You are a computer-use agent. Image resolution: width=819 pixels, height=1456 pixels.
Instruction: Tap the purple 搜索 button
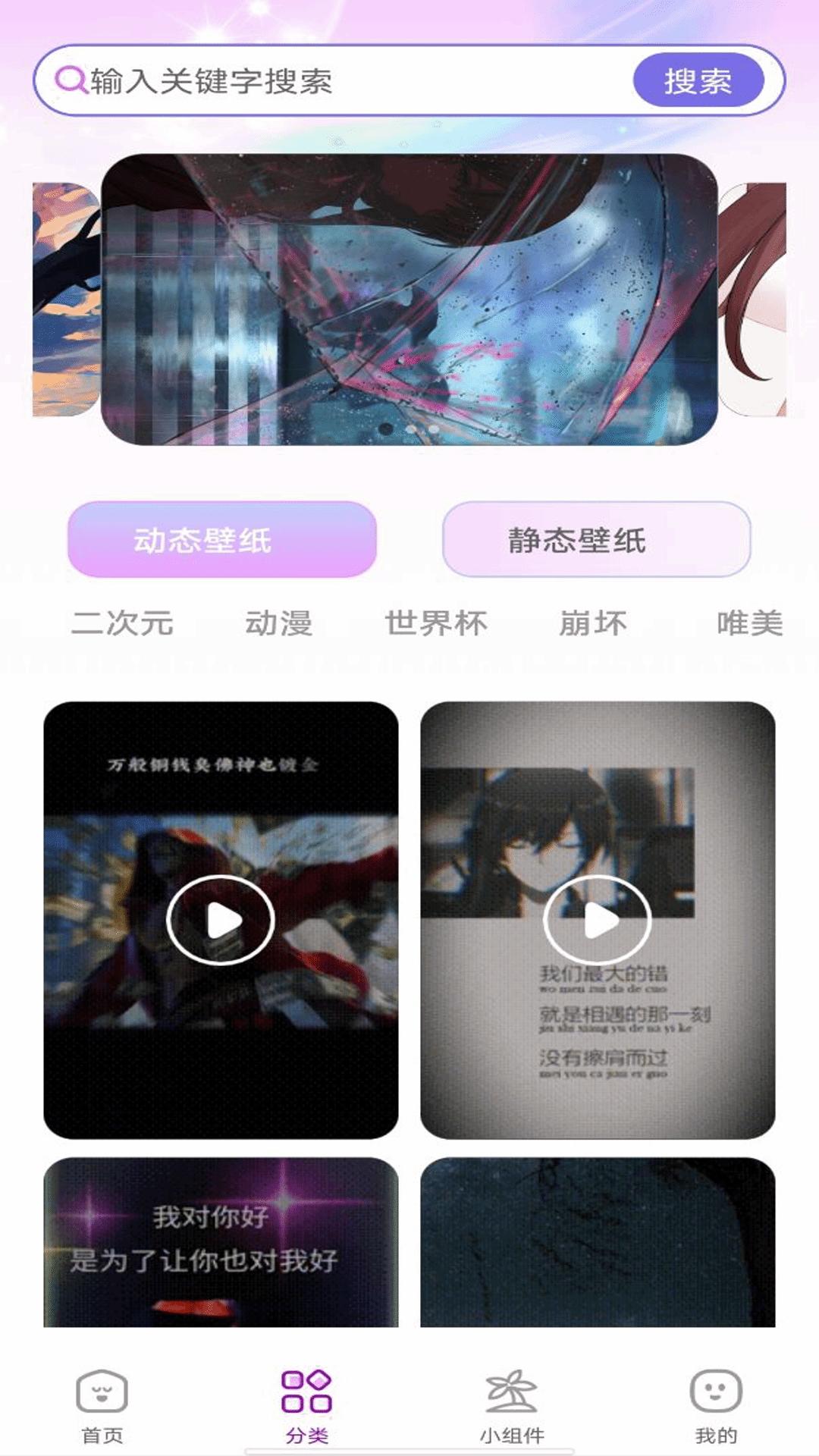pos(698,80)
